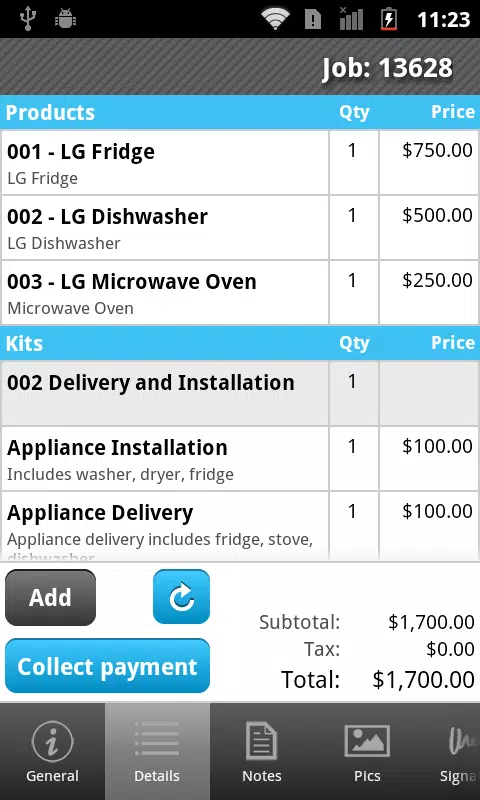Add a new item to the job
The image size is (480, 800).
pyautogui.click(x=50, y=597)
